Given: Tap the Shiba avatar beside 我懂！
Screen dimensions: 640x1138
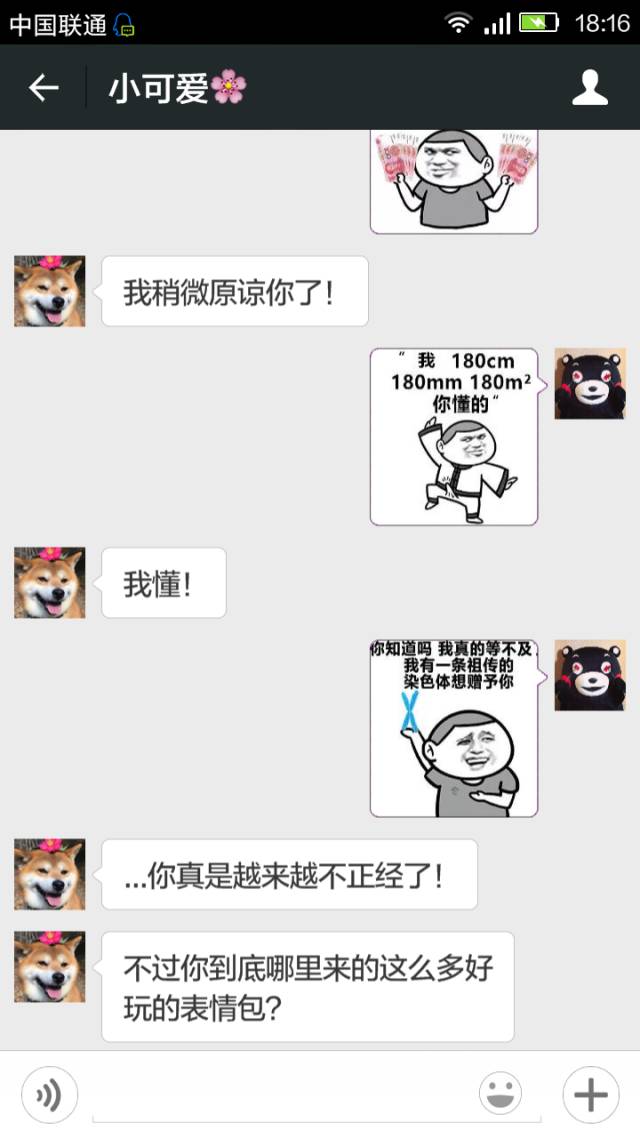Looking at the screenshot, I should [x=50, y=582].
